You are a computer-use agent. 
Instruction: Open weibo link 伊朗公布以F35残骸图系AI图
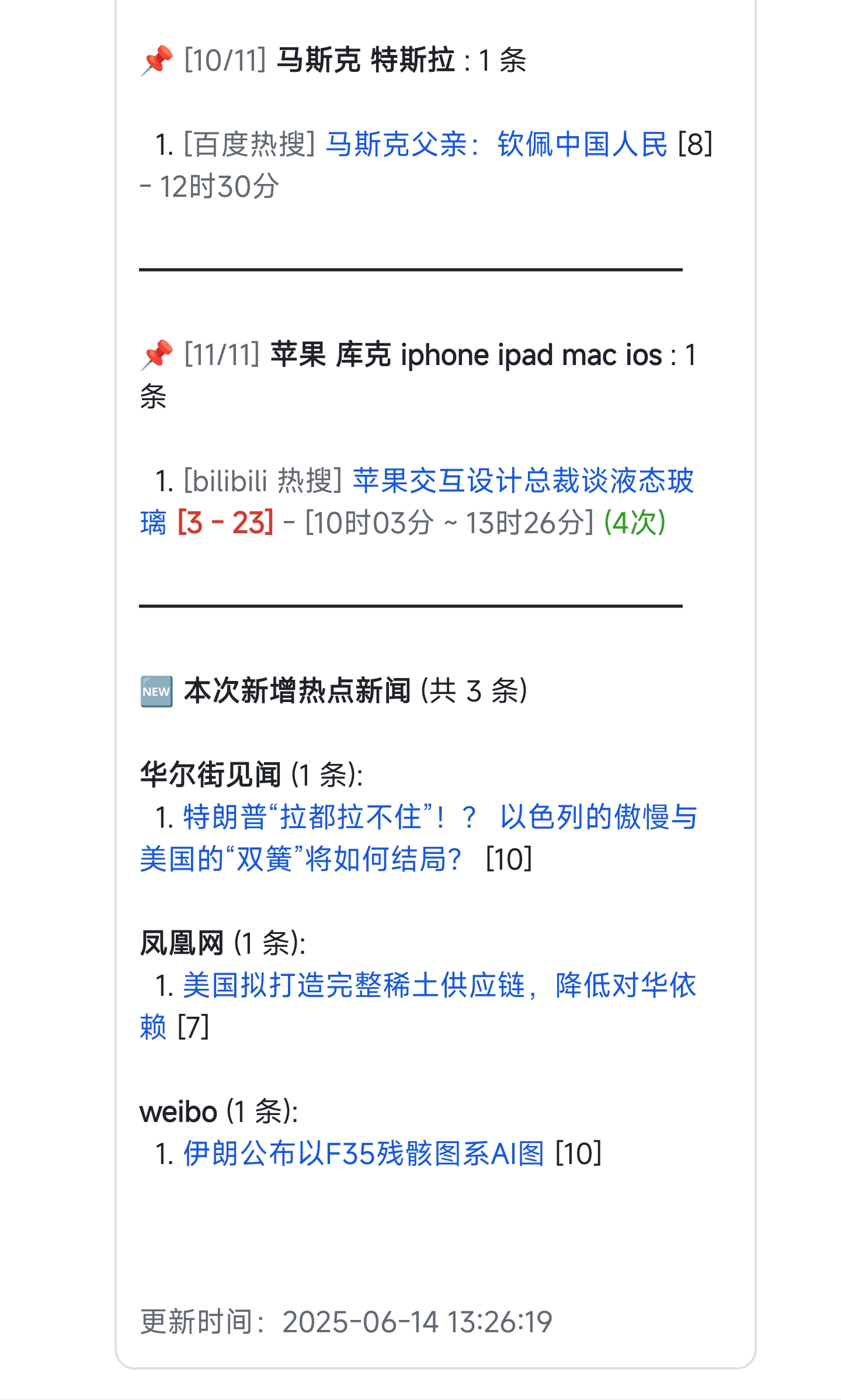(363, 1154)
